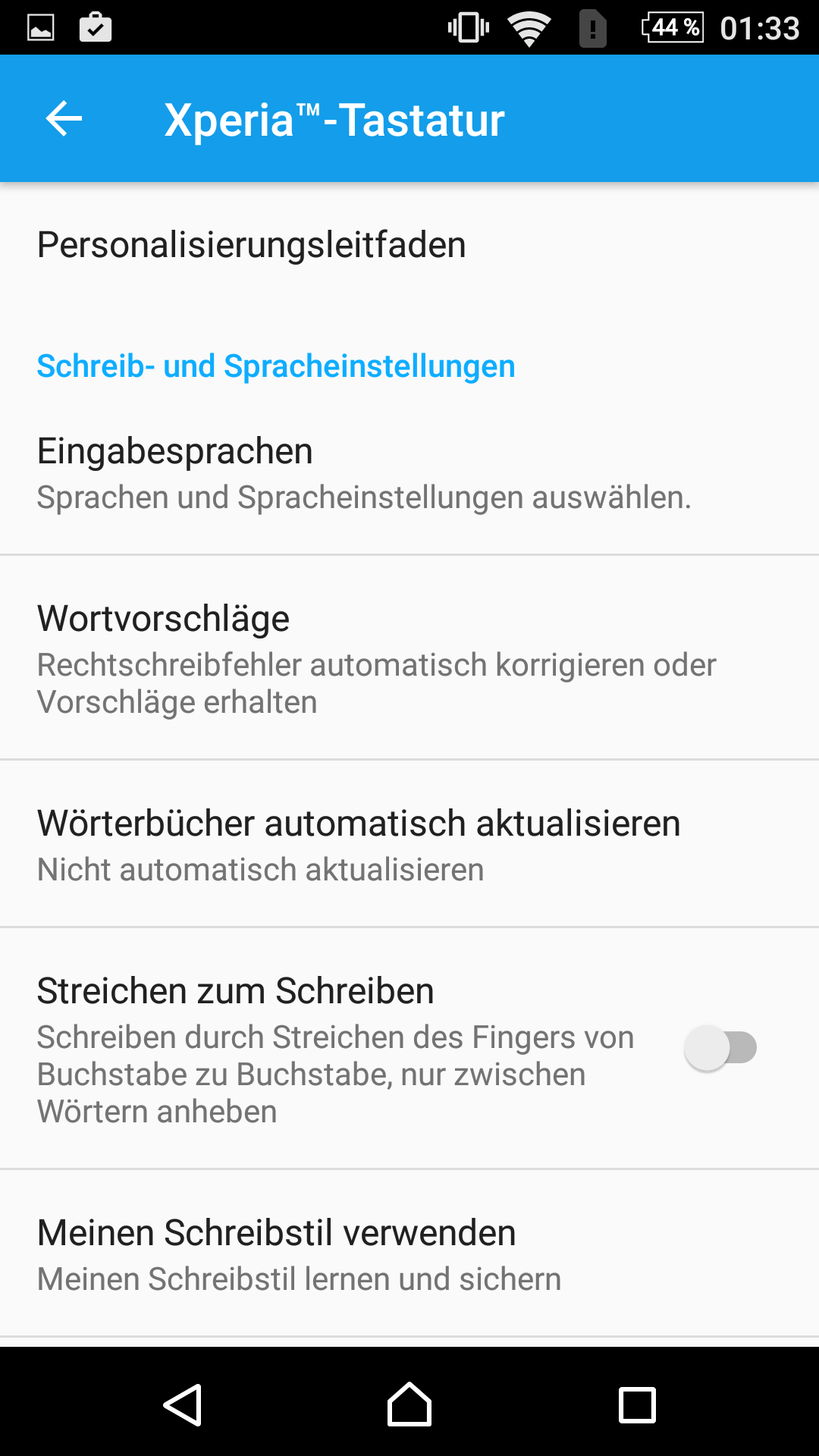The image size is (819, 1456).
Task: Open Meinen Schreibstil verwenden
Action: [409, 1254]
